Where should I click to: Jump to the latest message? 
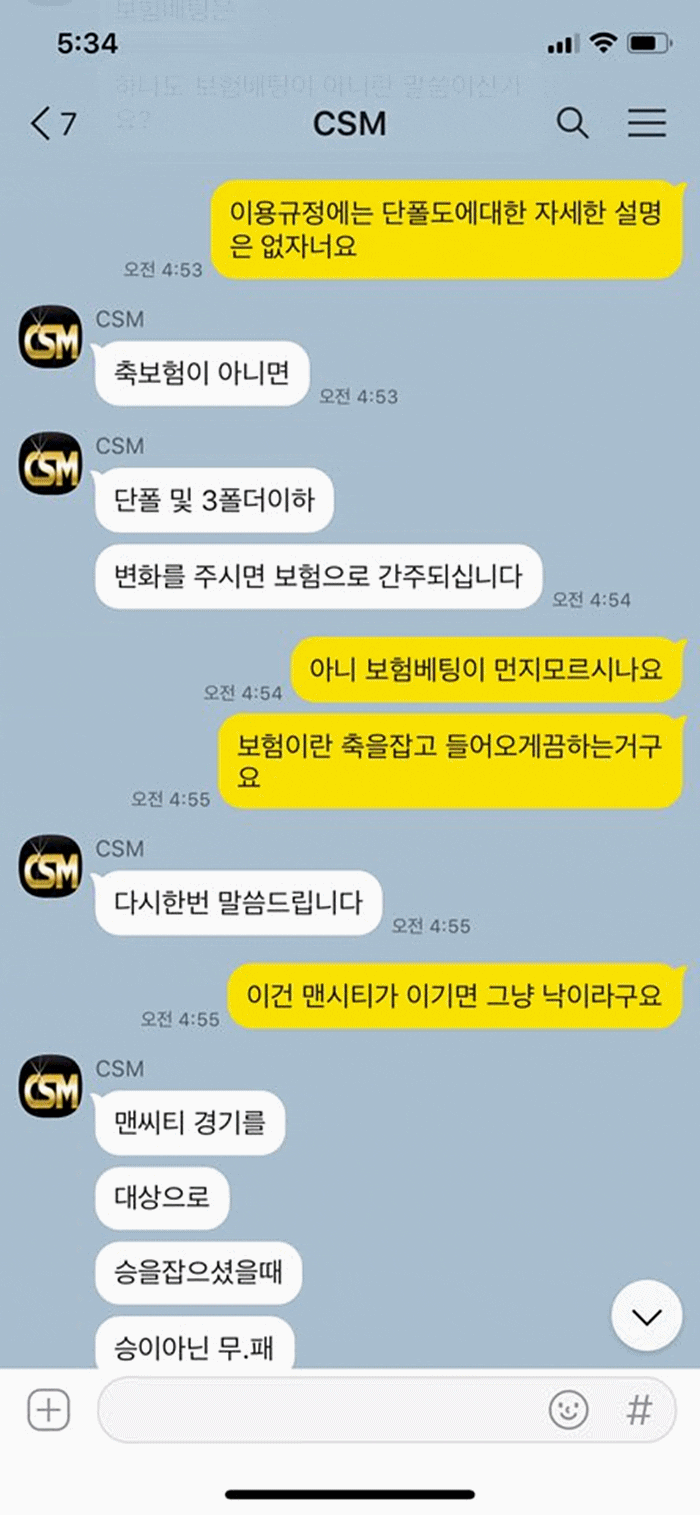pyautogui.click(x=647, y=1317)
